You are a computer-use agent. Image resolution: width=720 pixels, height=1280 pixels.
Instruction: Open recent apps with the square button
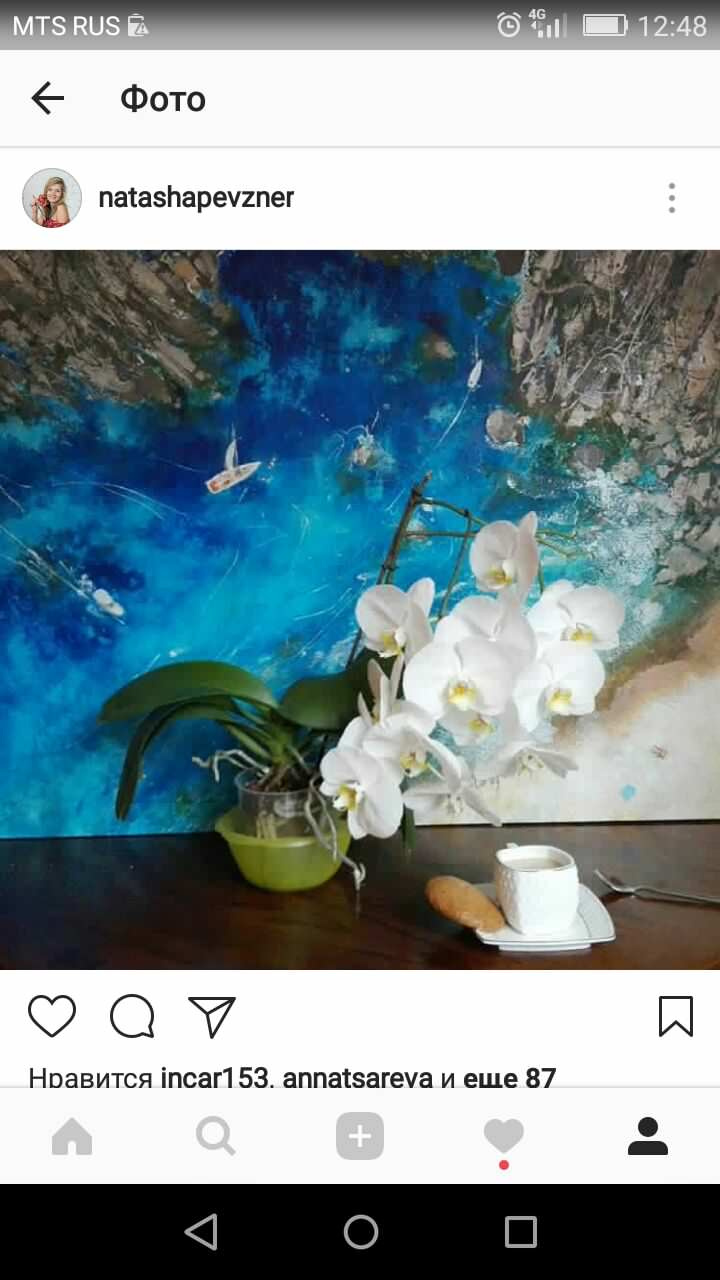click(x=520, y=1232)
